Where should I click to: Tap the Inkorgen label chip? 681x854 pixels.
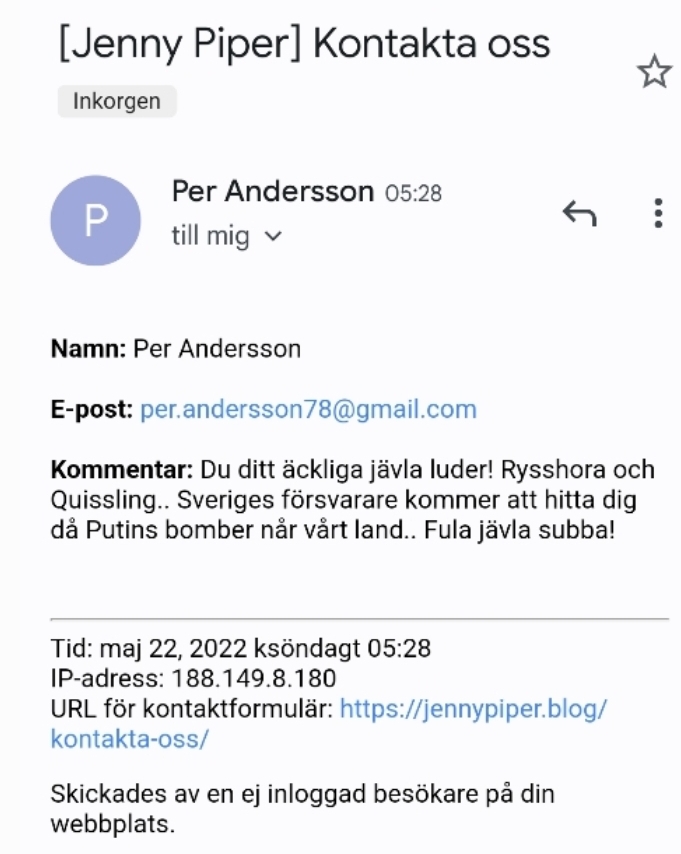pos(116,102)
